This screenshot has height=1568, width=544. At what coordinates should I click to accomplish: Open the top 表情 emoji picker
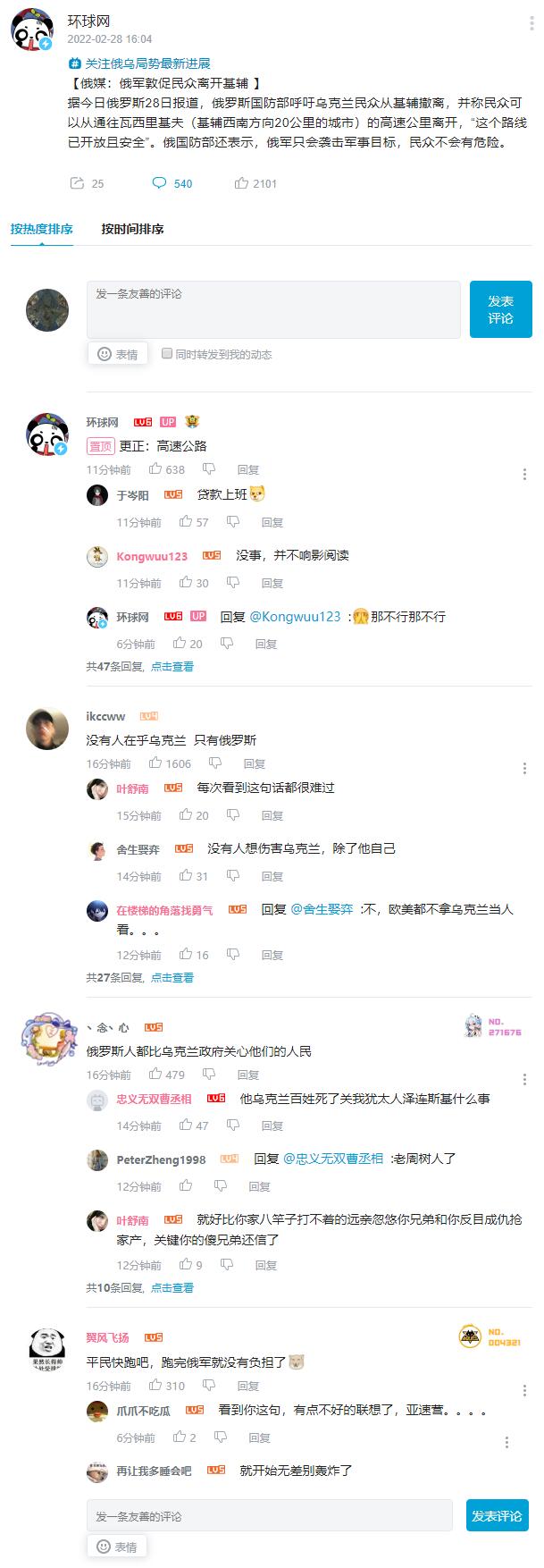click(x=117, y=354)
